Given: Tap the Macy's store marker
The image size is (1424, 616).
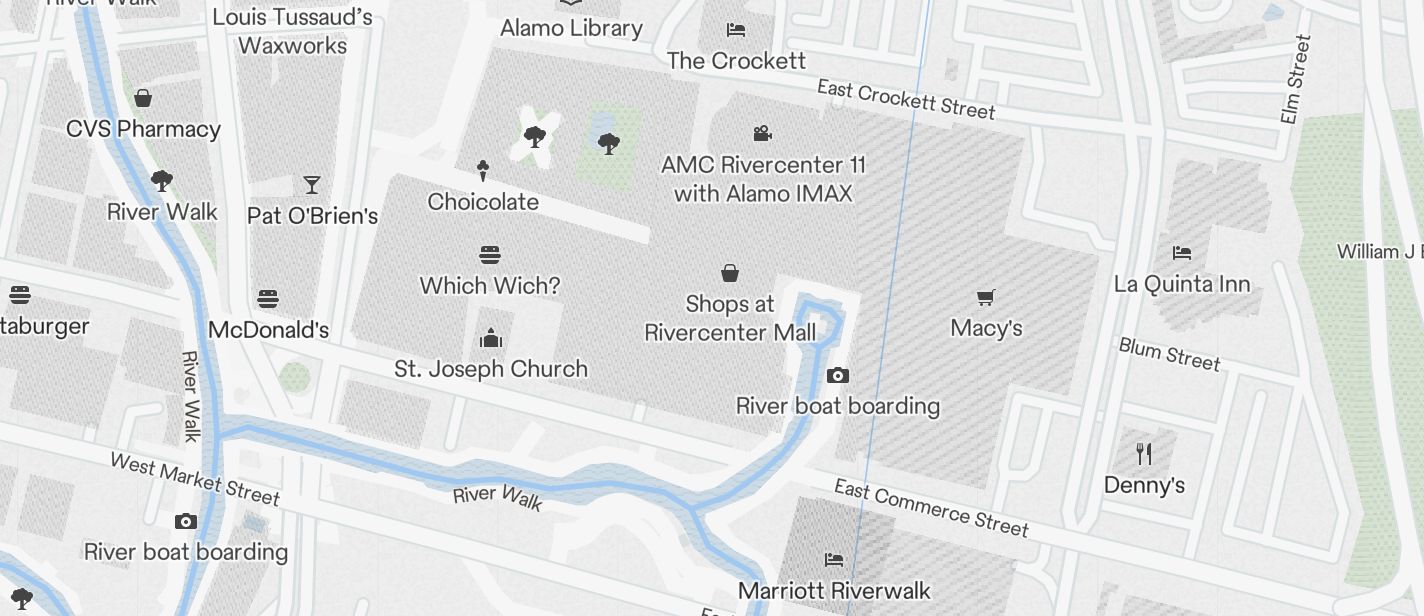Looking at the screenshot, I should click(x=986, y=297).
